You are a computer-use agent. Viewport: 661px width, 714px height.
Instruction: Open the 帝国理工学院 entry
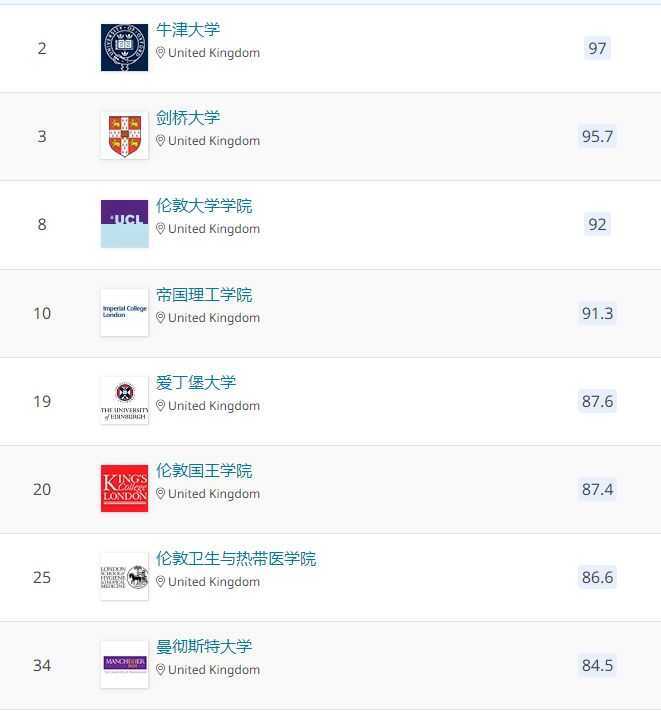tap(204, 295)
